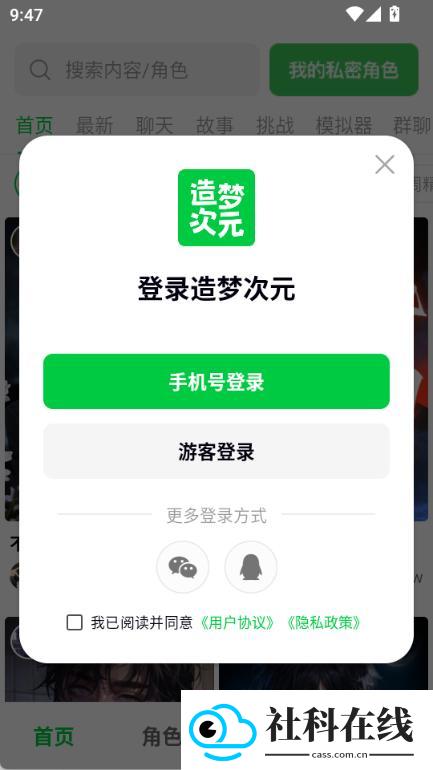This screenshot has height=770, width=433.
Task: Open the 《隐私政策》 link
Action: (324, 623)
